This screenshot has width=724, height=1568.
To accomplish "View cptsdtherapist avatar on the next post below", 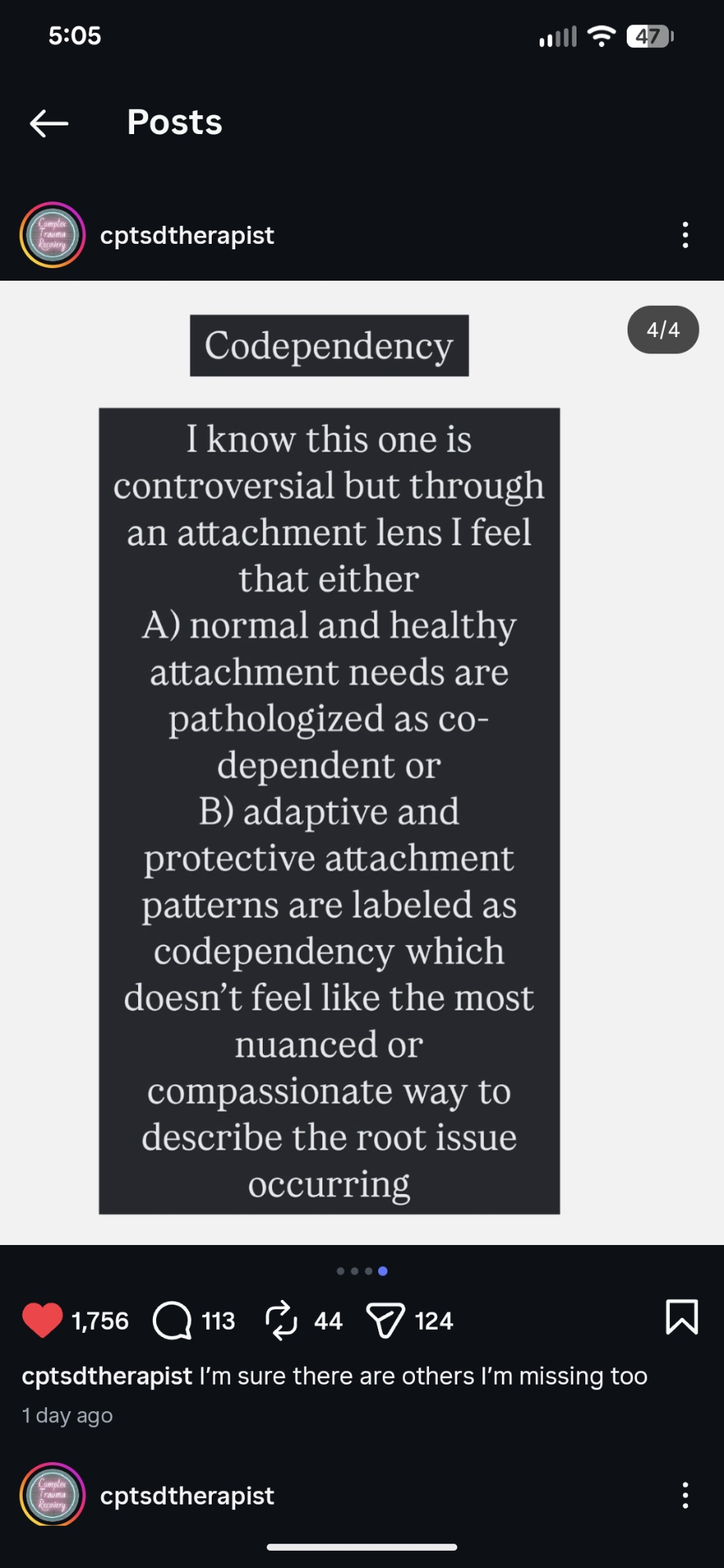I will click(x=53, y=1494).
